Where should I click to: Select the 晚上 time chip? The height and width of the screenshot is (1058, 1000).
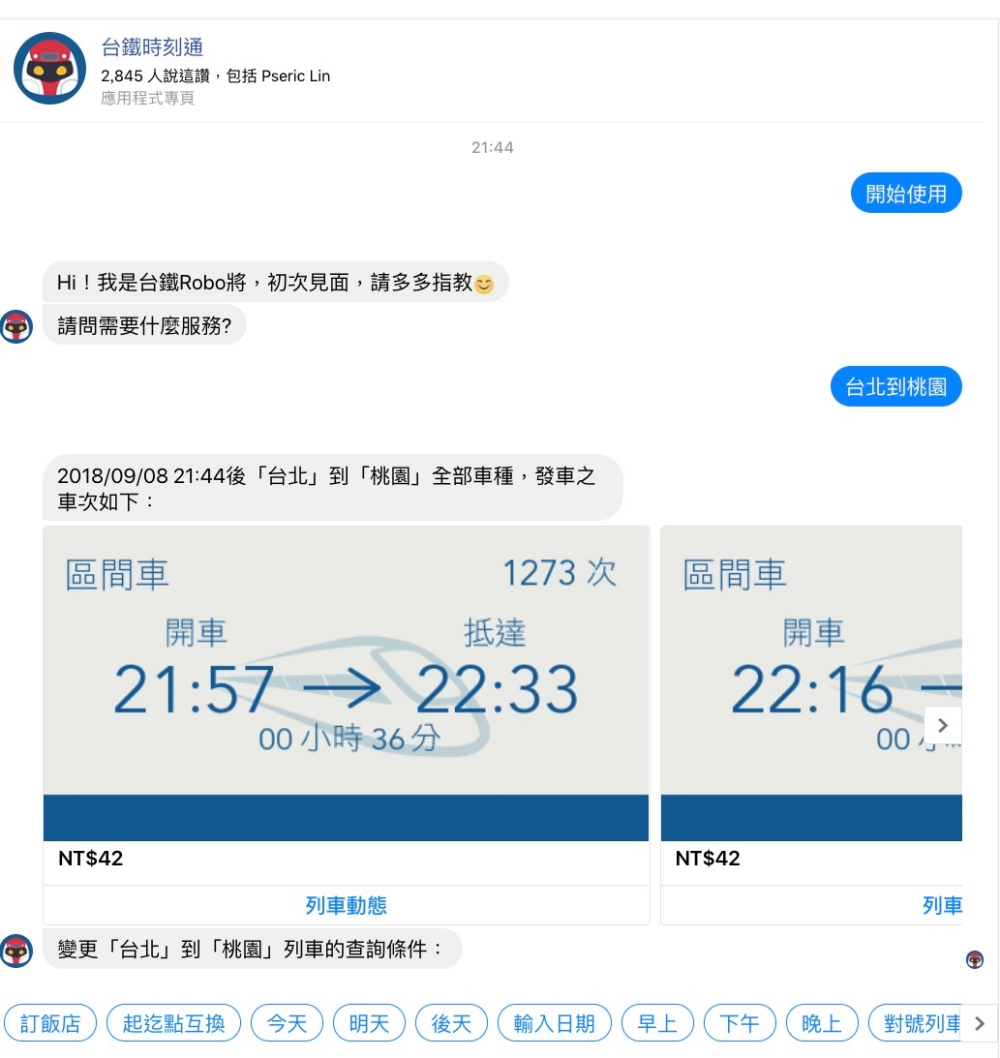coord(821,1024)
